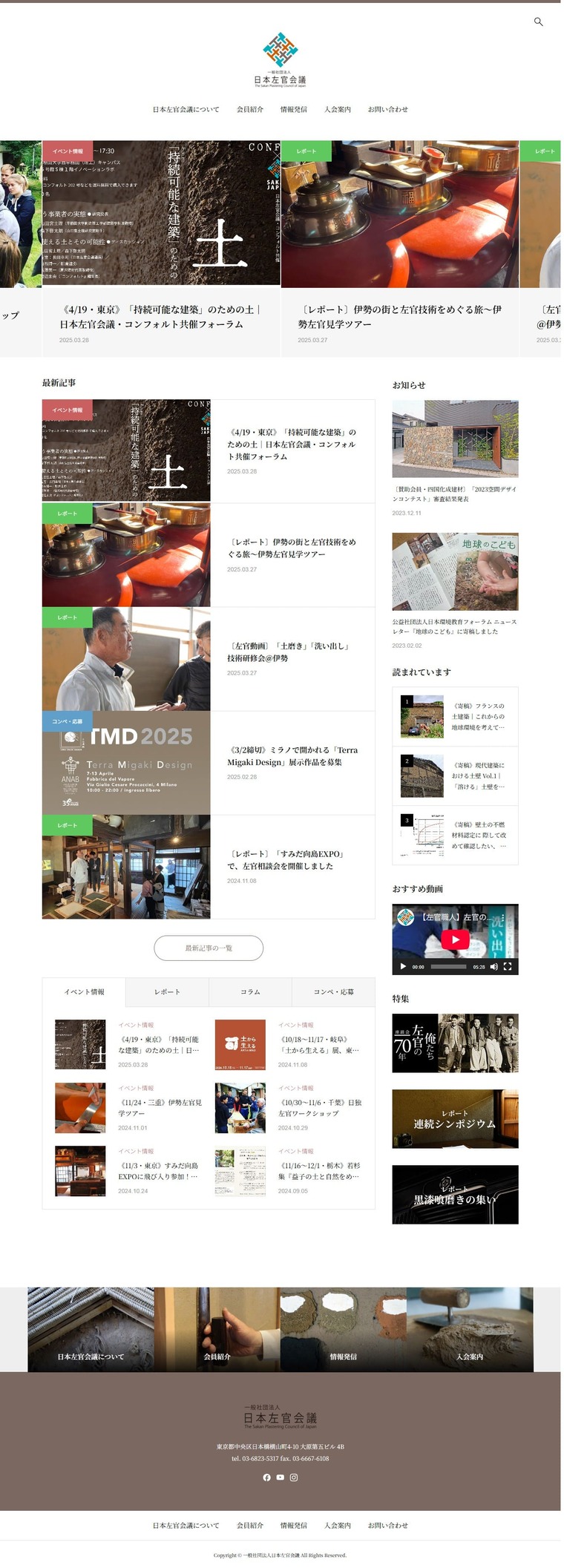Open the すみだ向島EXPO report article
564x1568 pixels.
click(x=284, y=859)
